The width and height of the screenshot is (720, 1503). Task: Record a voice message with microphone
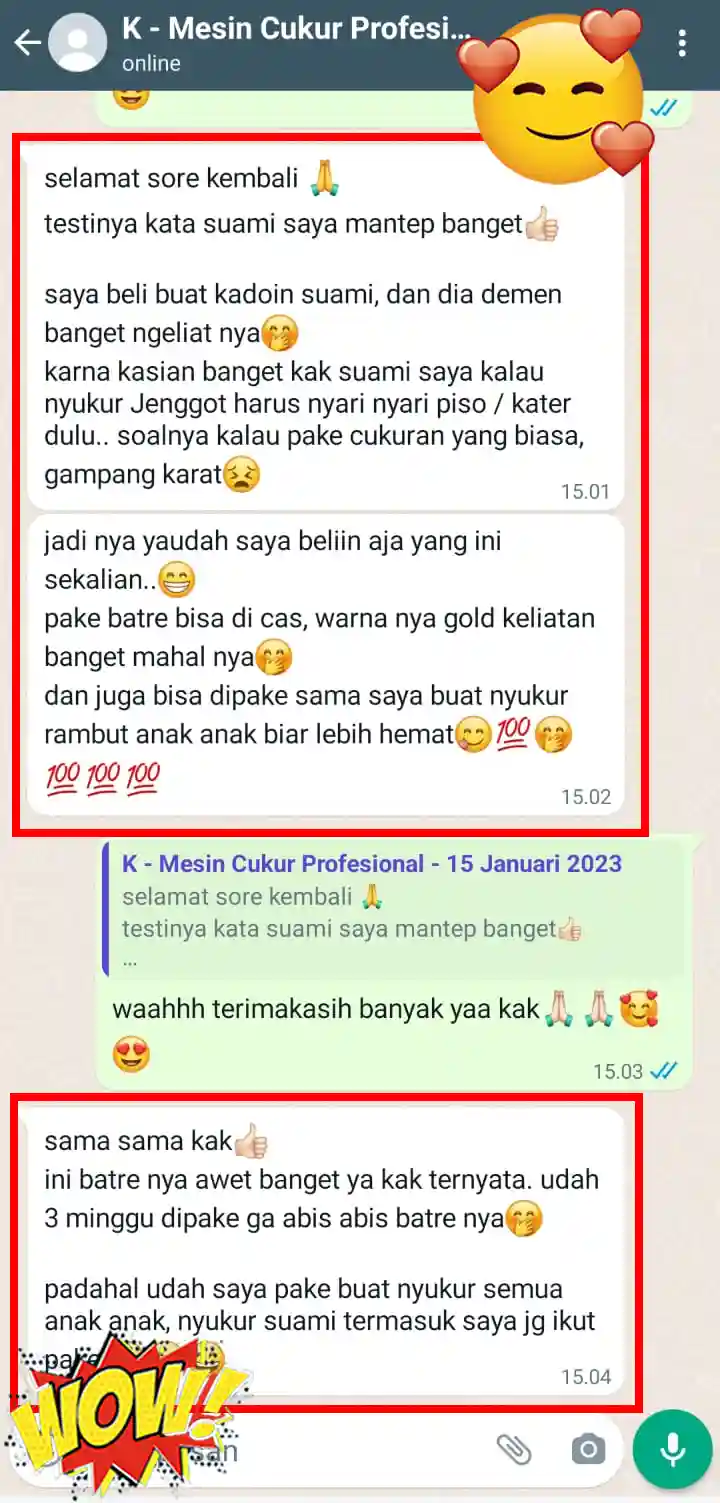point(672,1450)
